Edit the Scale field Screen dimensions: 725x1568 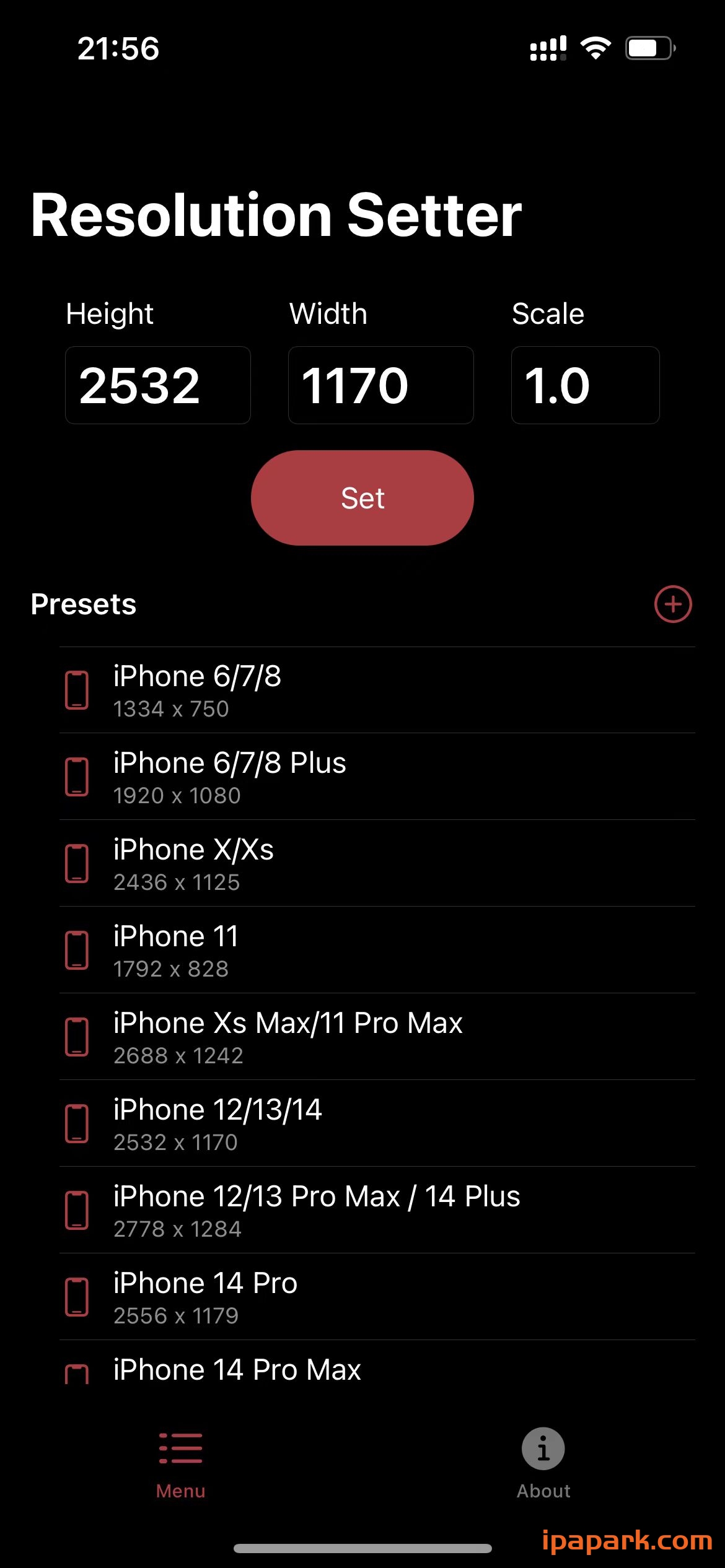(585, 385)
